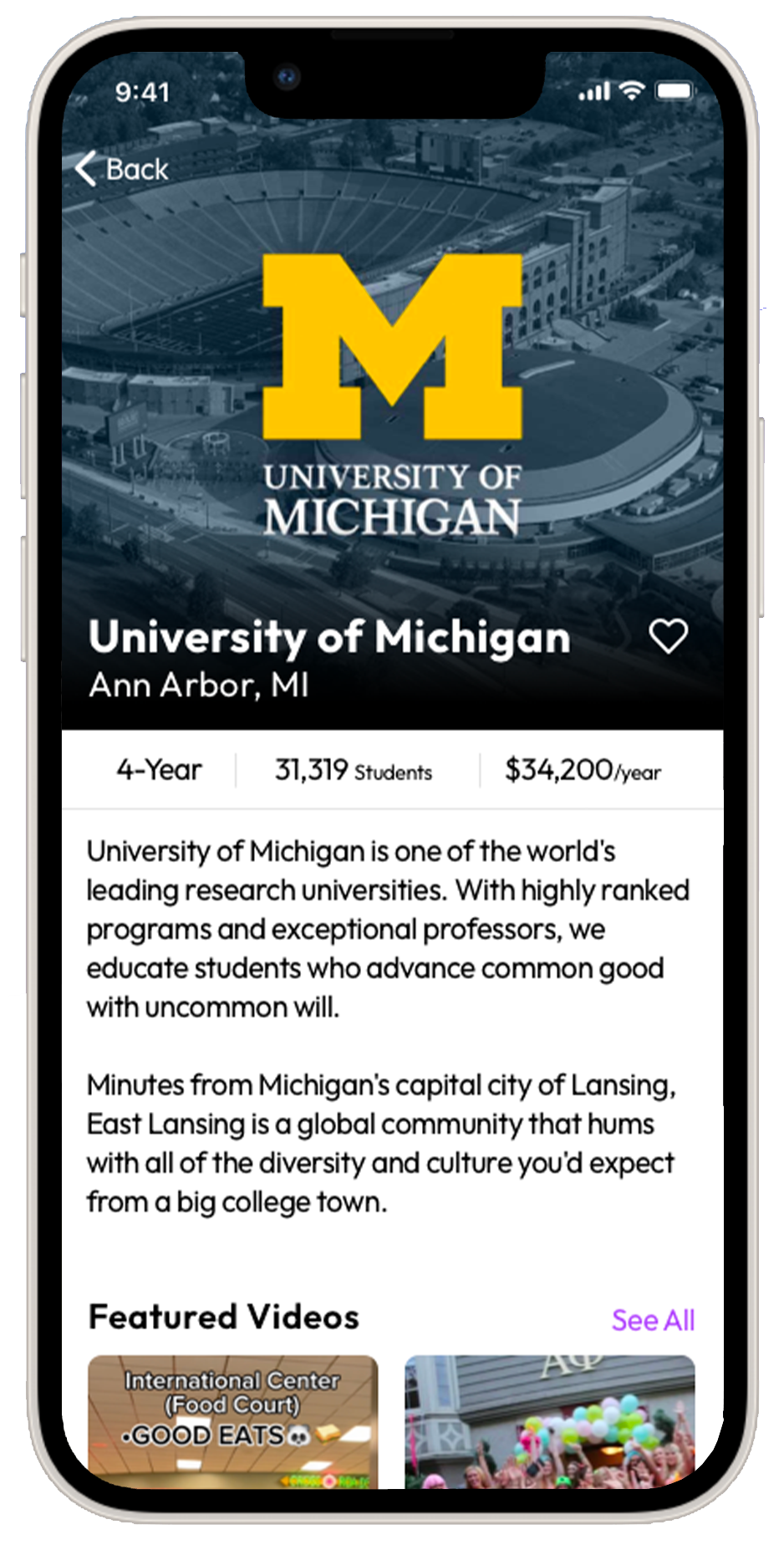Favorite University of Michigan with the heart
784x1545 pixels.
coord(669,637)
